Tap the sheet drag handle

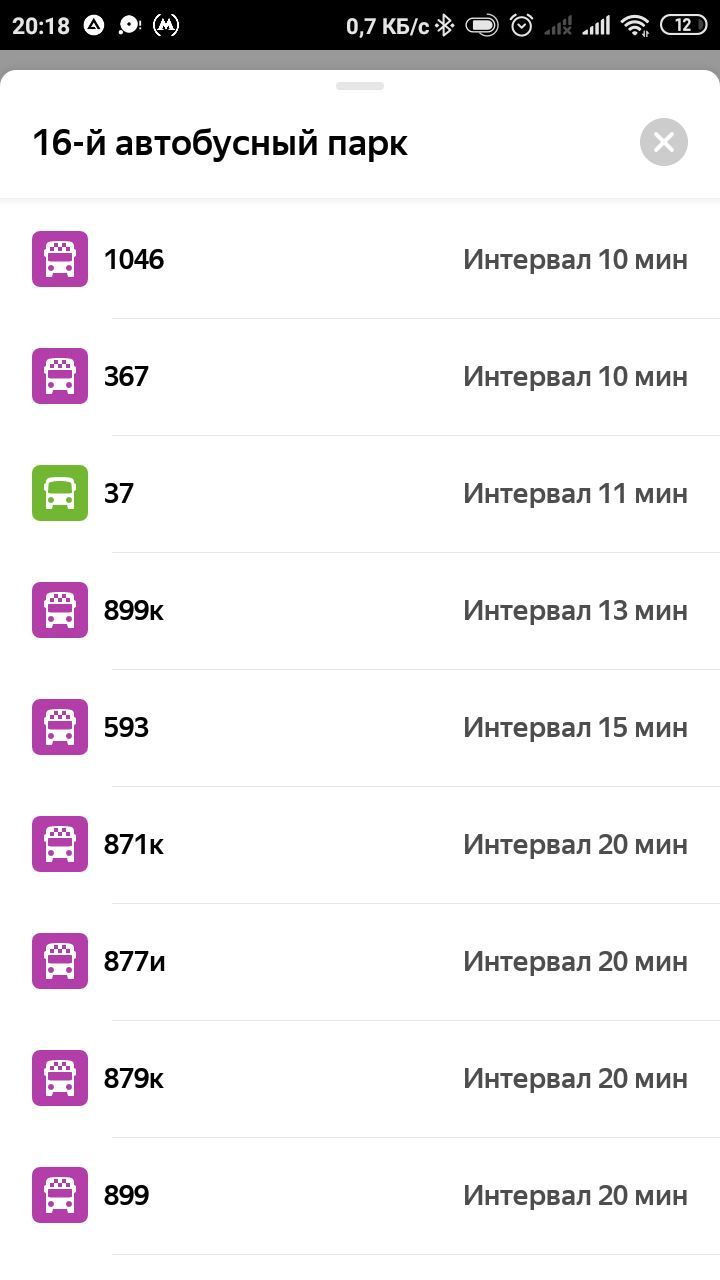[360, 86]
